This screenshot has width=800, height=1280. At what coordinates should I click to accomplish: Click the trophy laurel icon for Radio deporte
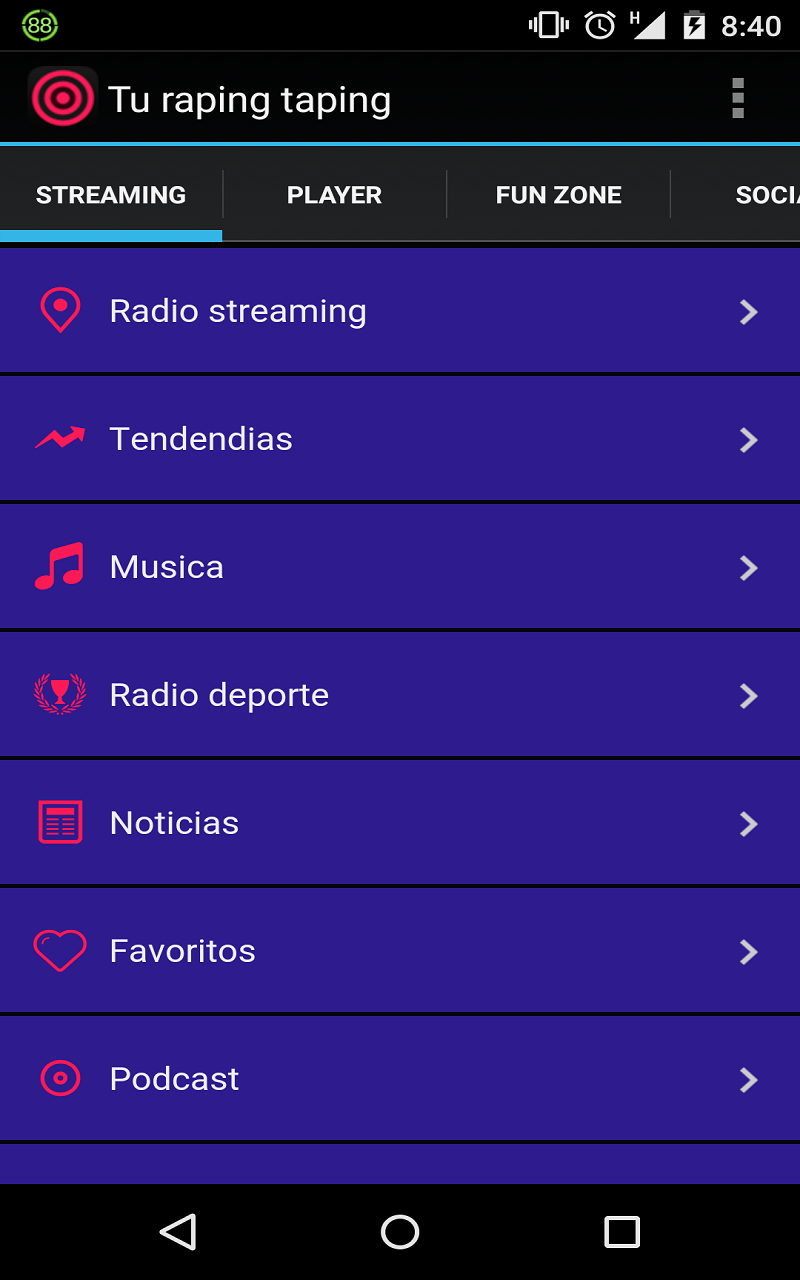60,694
